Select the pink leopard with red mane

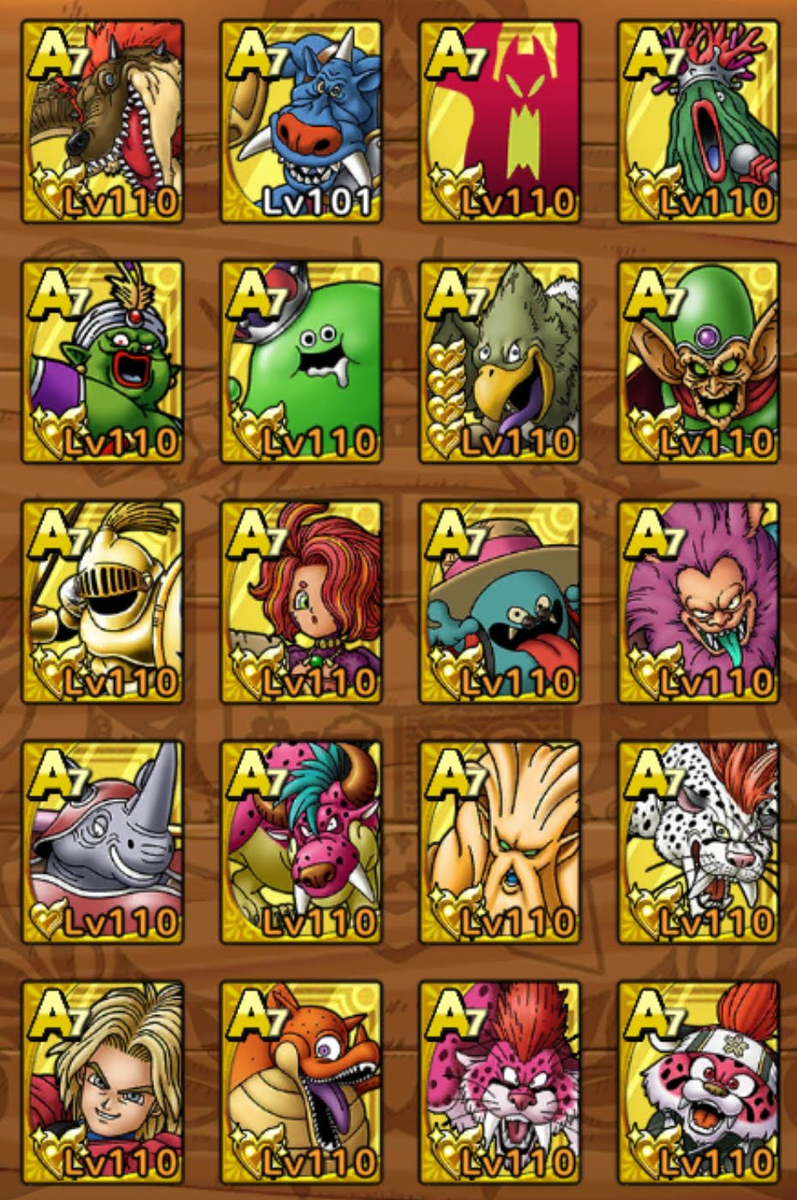(x=500, y=1081)
